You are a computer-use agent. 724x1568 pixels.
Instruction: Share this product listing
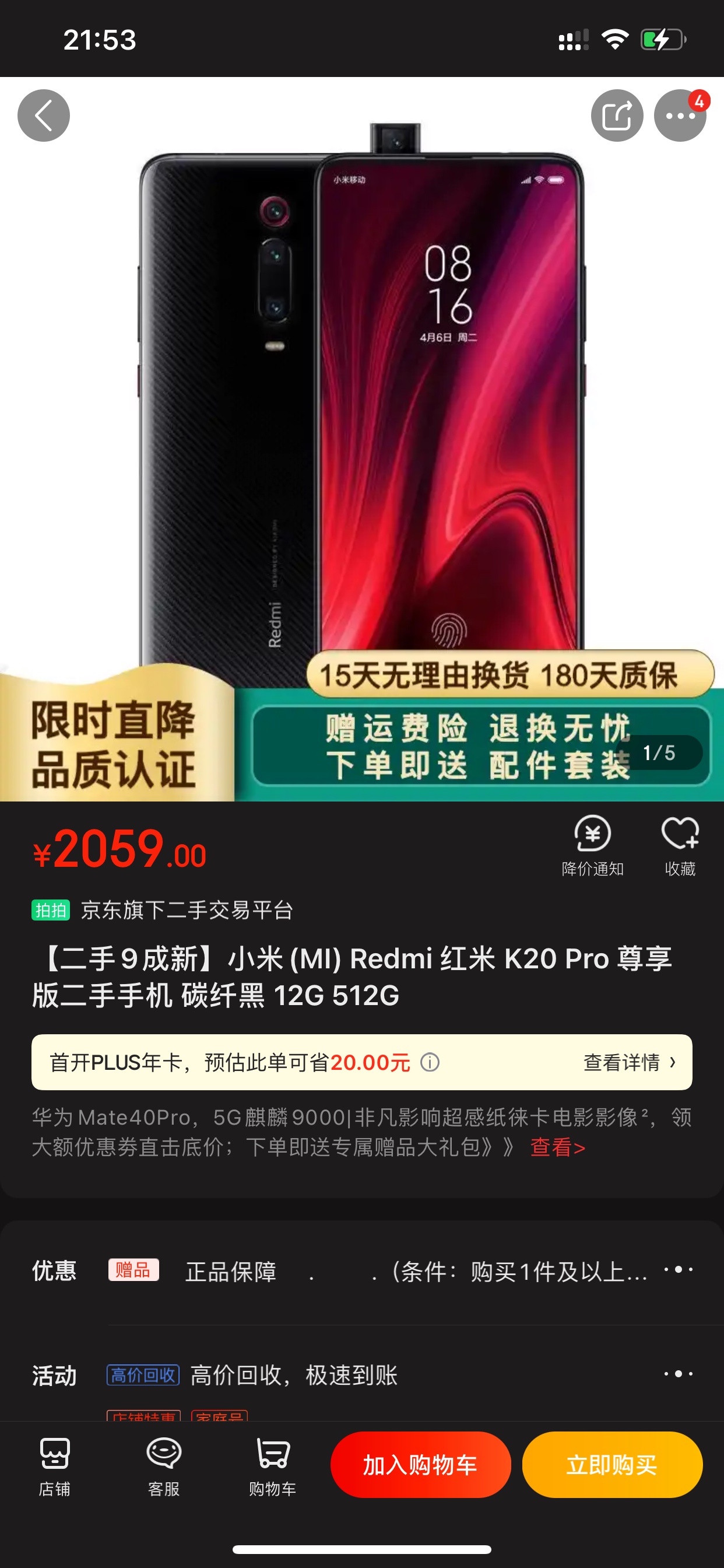click(x=616, y=116)
